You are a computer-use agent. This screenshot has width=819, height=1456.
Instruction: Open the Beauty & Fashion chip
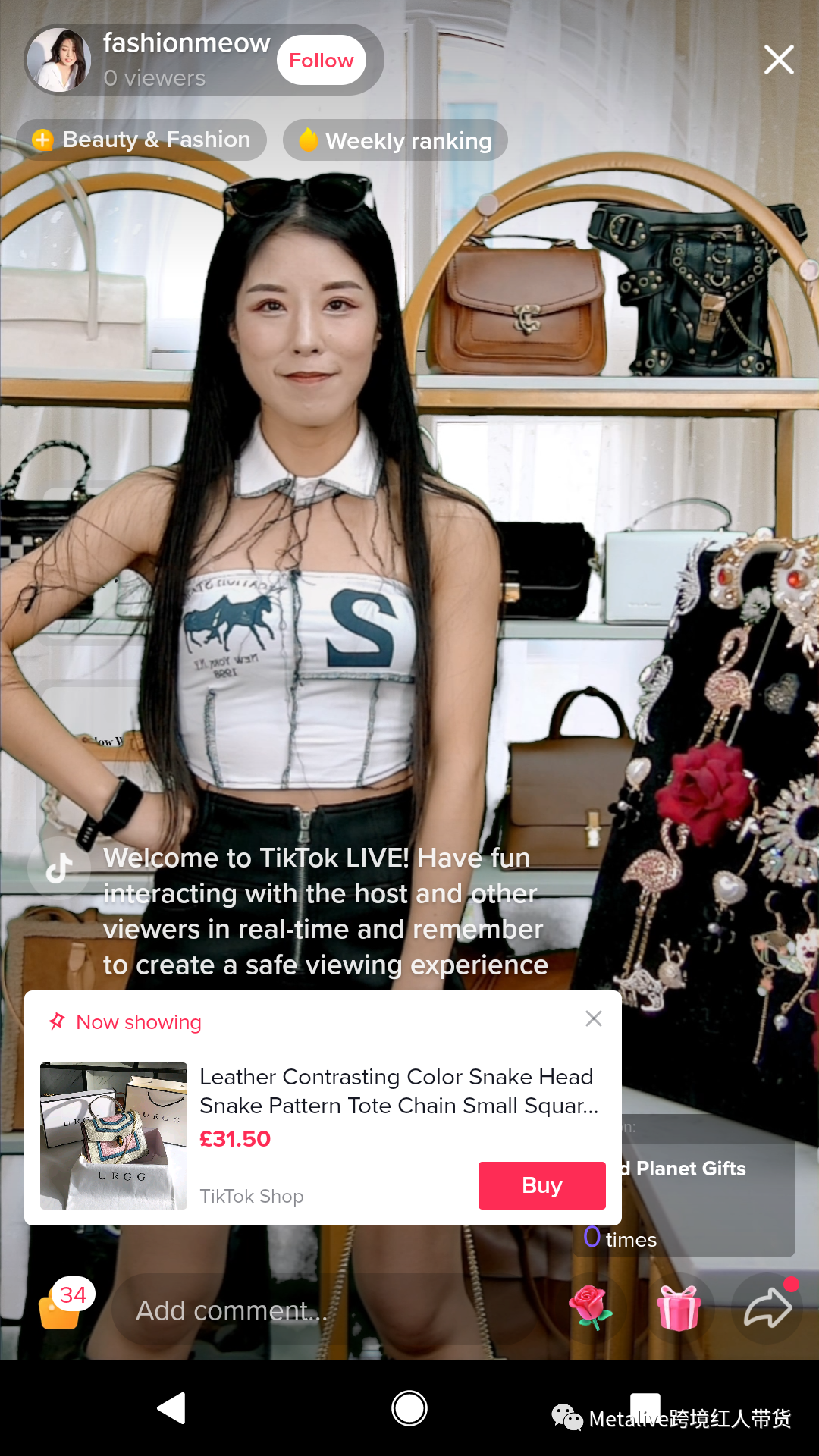[142, 140]
